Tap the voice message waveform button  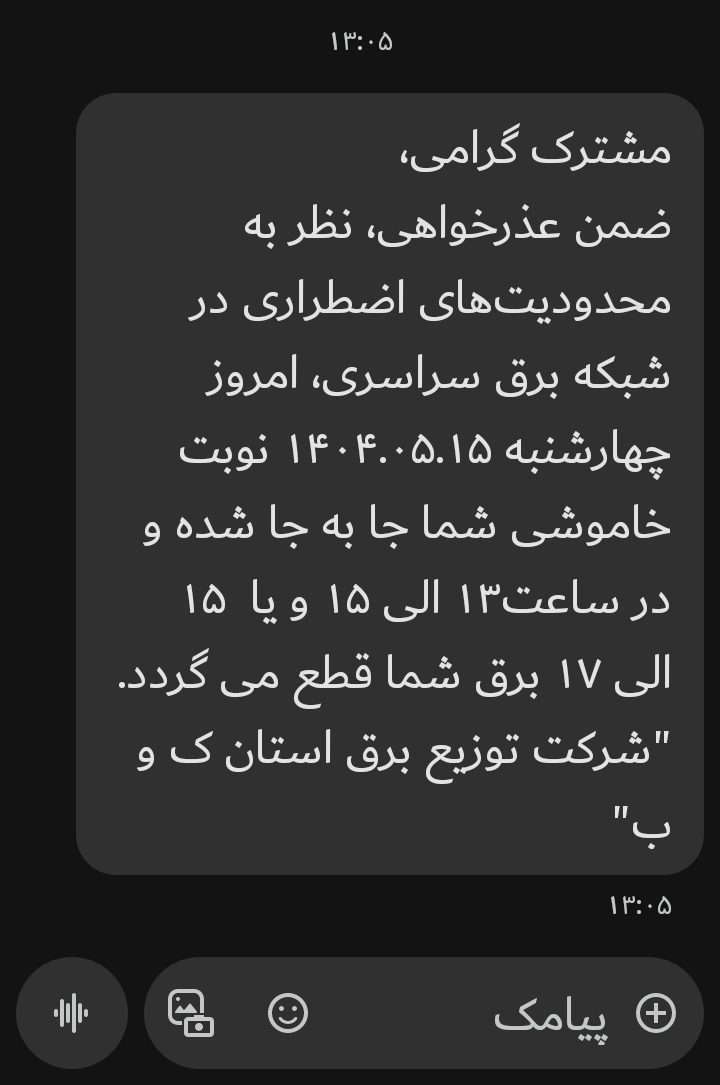coord(71,1013)
